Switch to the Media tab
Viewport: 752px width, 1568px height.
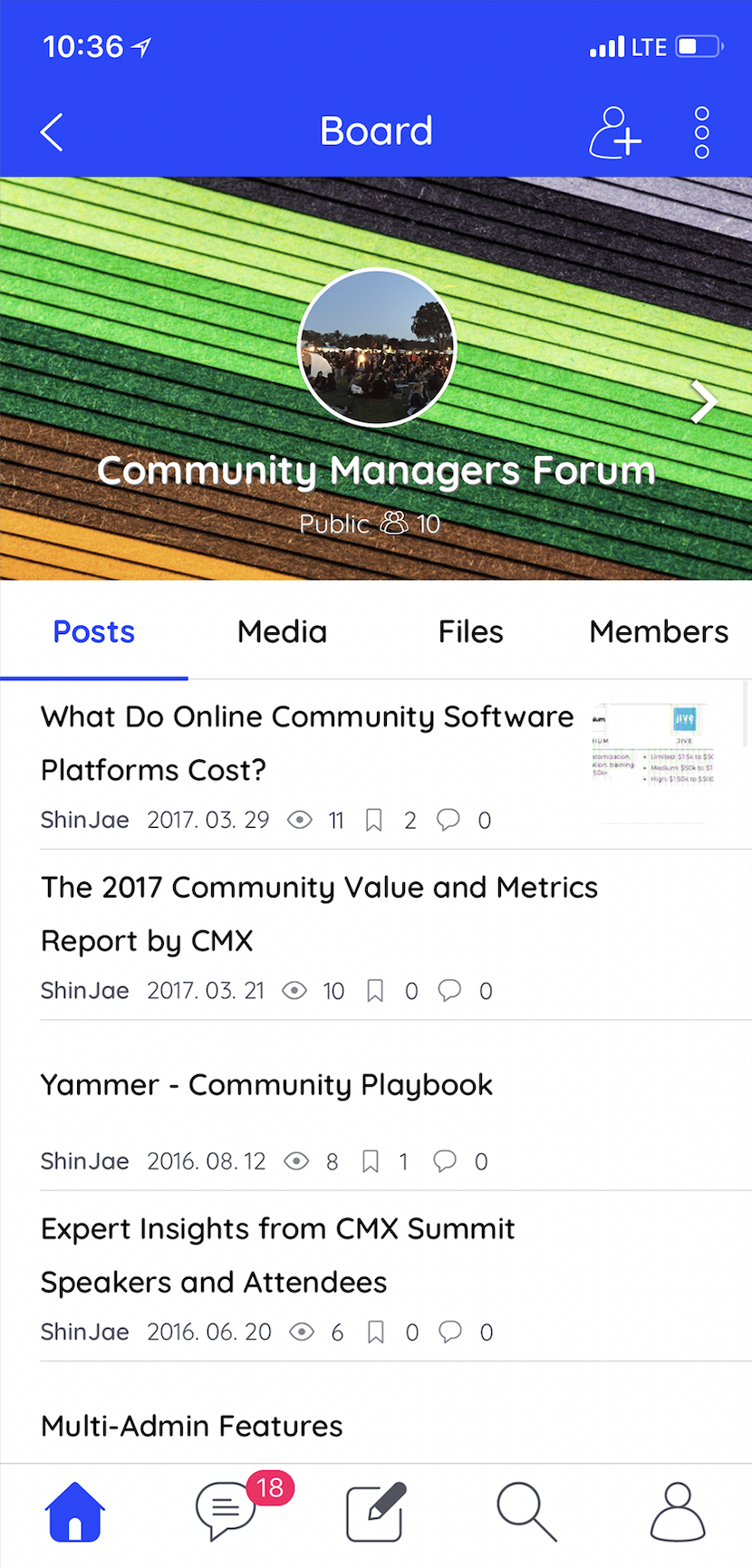click(x=282, y=631)
